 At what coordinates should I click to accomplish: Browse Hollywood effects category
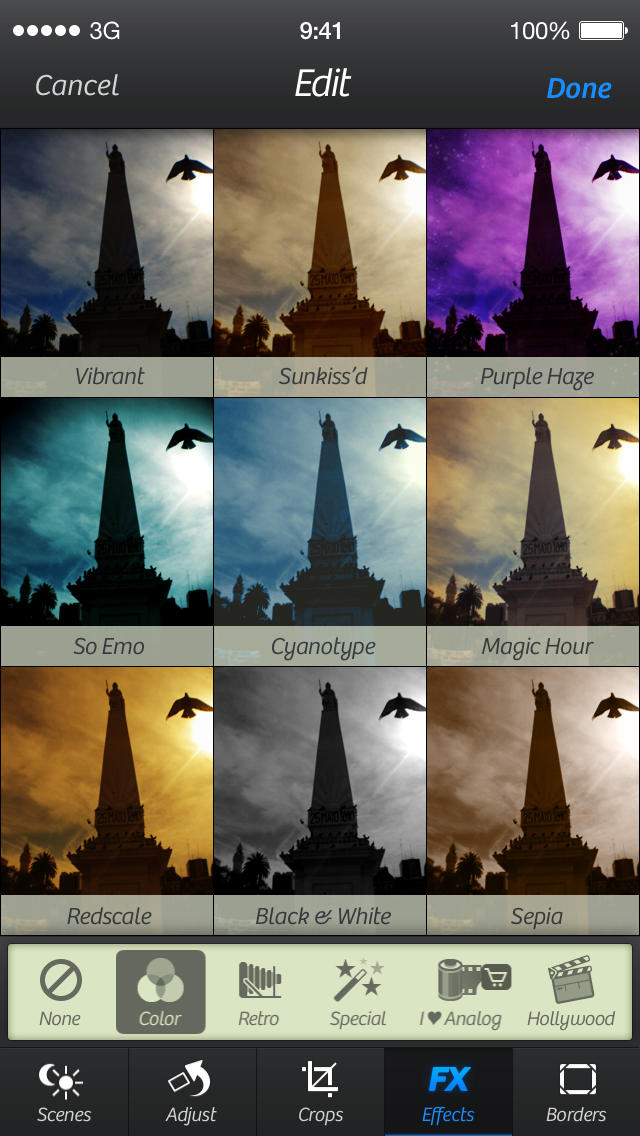tap(571, 992)
